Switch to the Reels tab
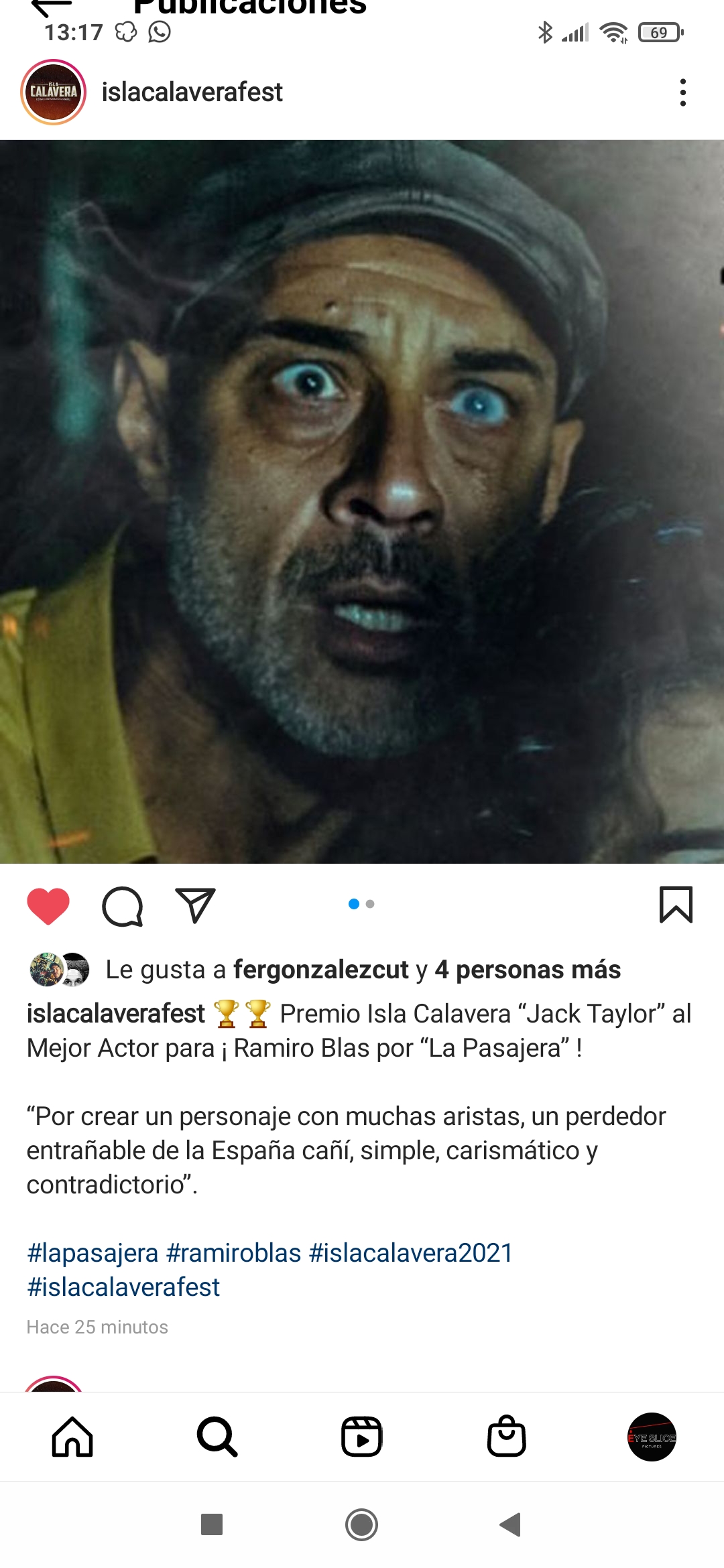The image size is (724, 1568). tap(362, 1437)
